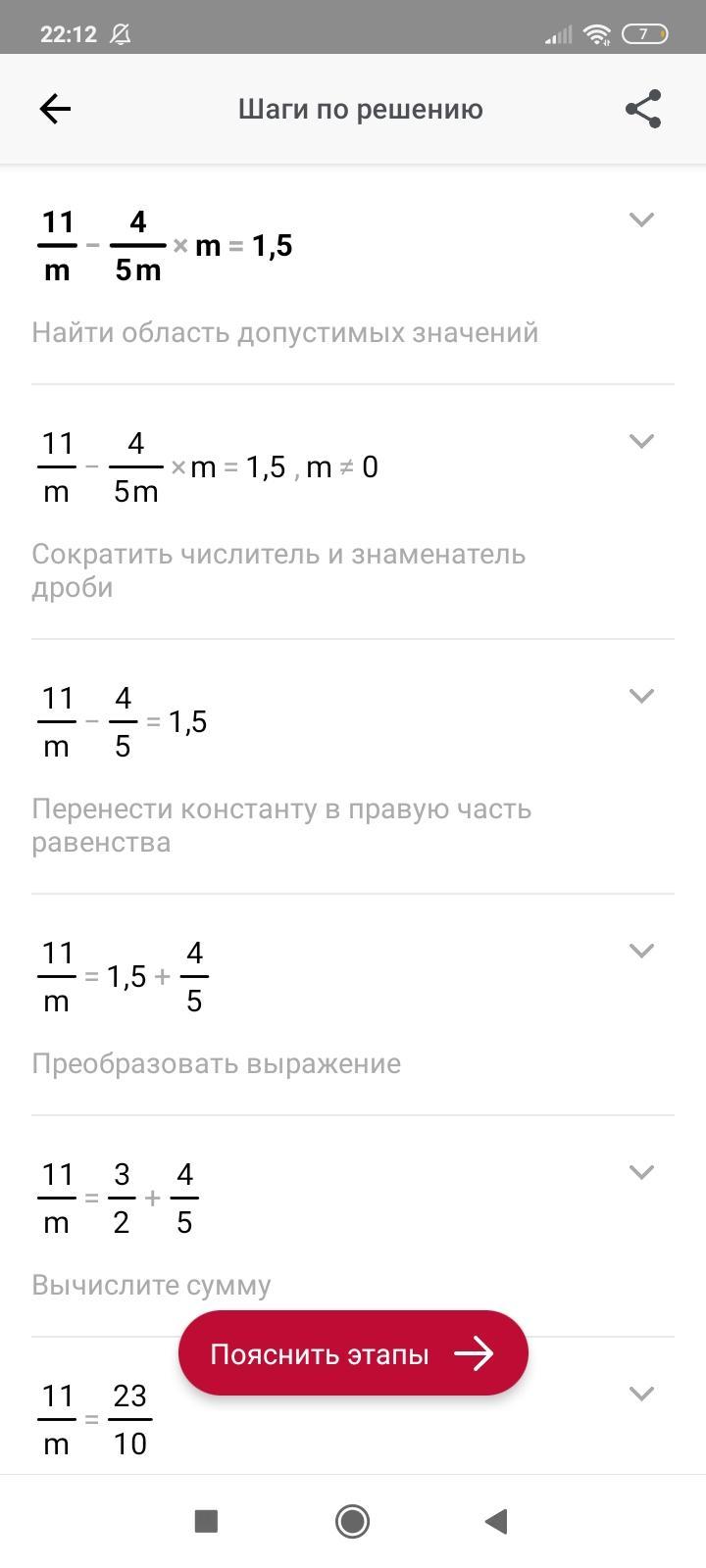Expand the step 'Преобразовать выражение'

641,951
